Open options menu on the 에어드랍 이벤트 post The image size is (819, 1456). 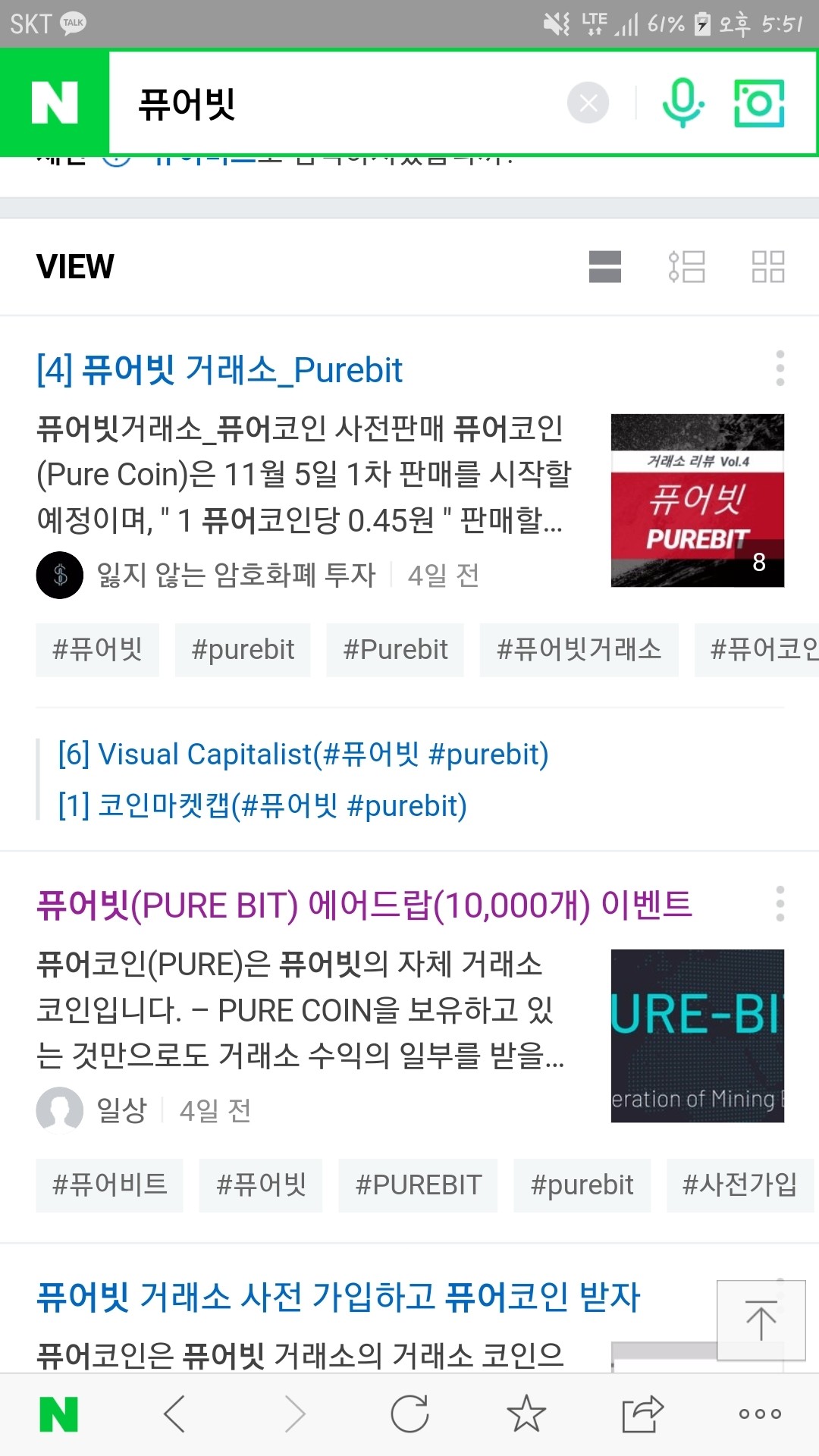[781, 902]
